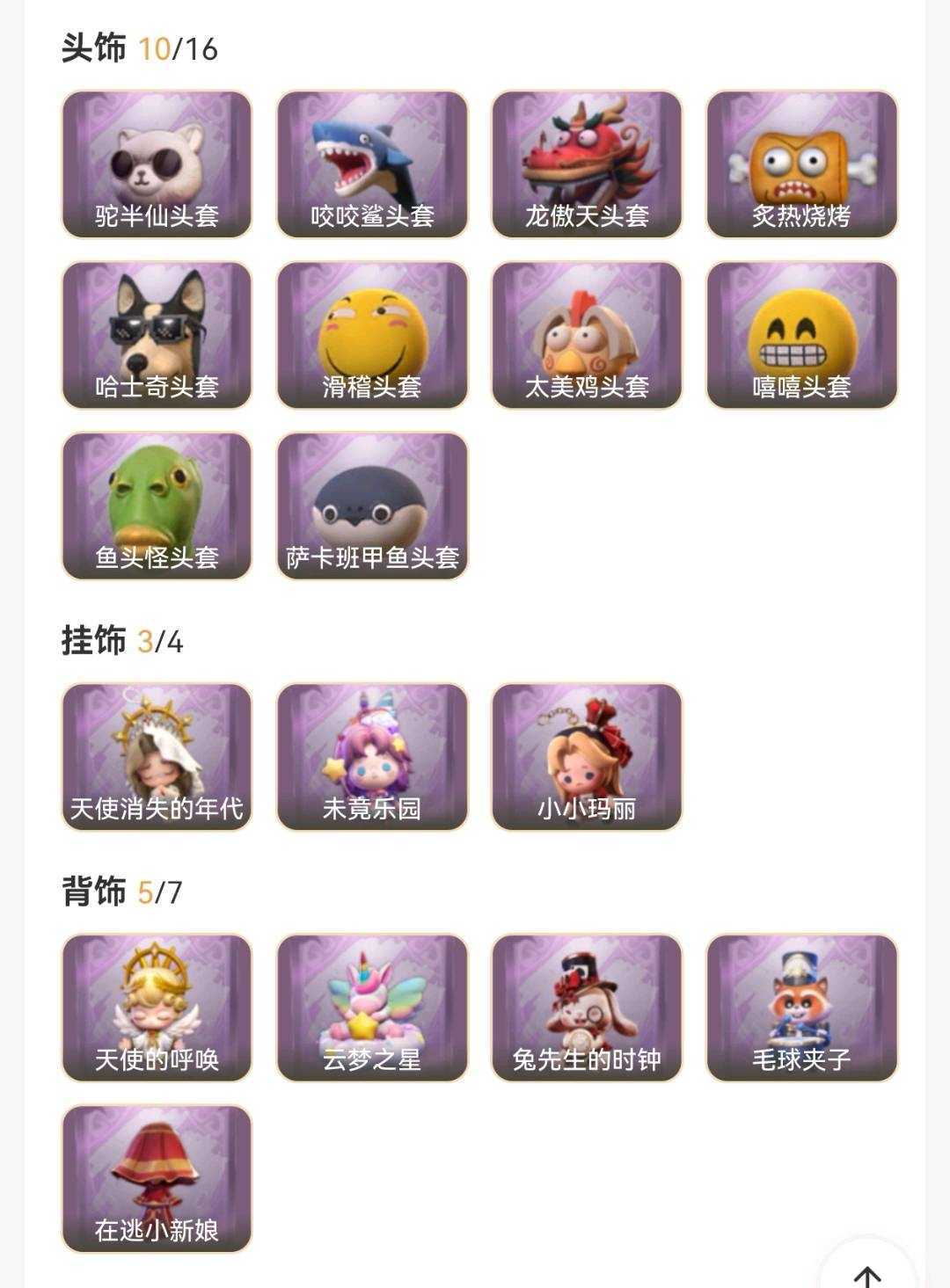Image resolution: width=950 pixels, height=1288 pixels.
Task: View the 龙傲天头套 item
Action: coord(587,164)
